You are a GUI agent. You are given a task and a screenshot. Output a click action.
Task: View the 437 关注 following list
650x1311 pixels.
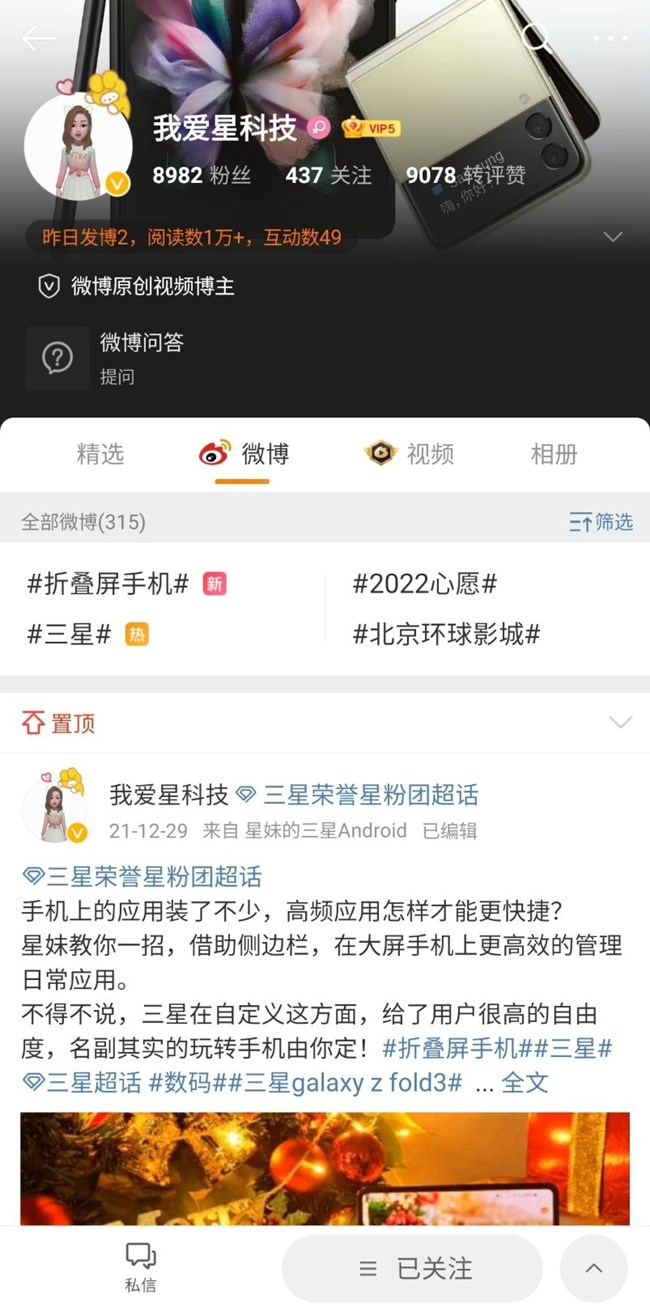328,175
